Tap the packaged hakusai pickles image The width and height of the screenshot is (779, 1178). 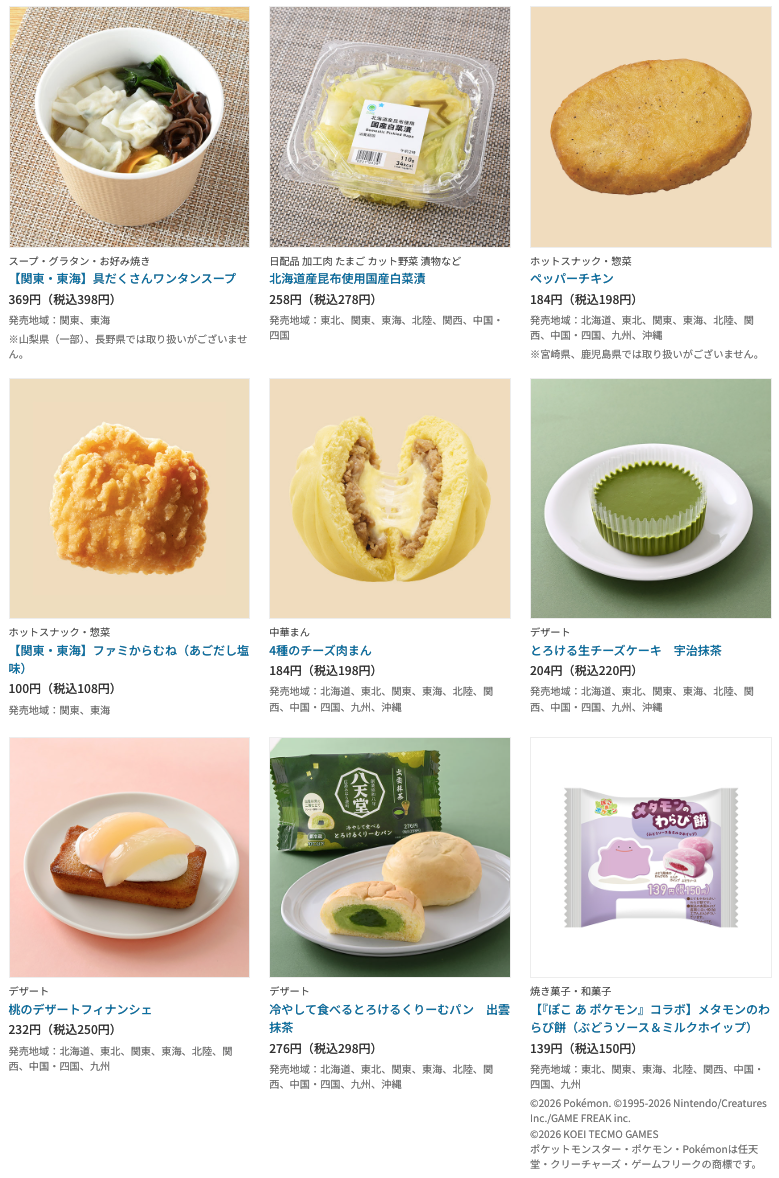point(389,127)
